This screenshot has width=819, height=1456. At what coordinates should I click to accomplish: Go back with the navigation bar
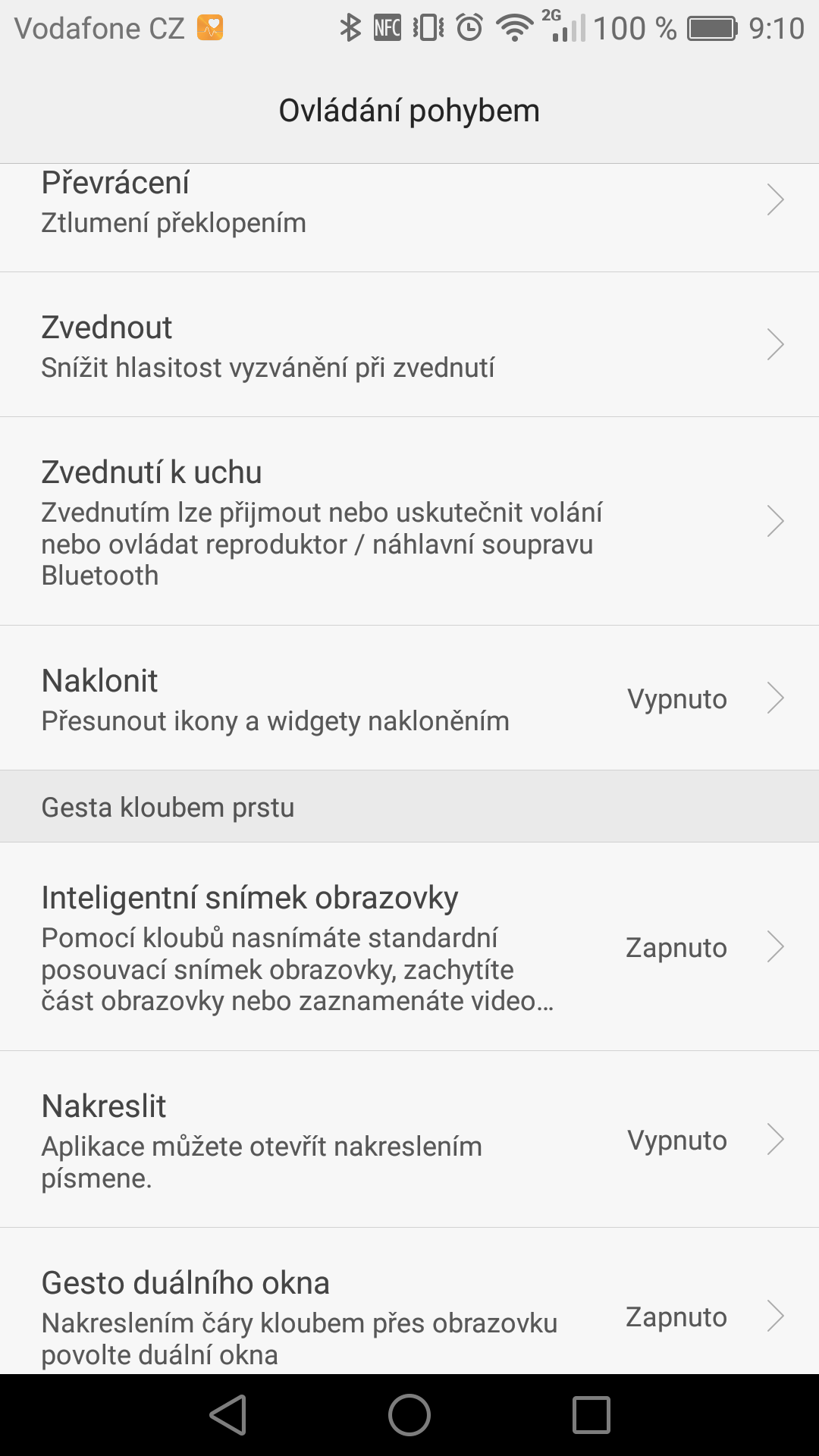(228, 1415)
